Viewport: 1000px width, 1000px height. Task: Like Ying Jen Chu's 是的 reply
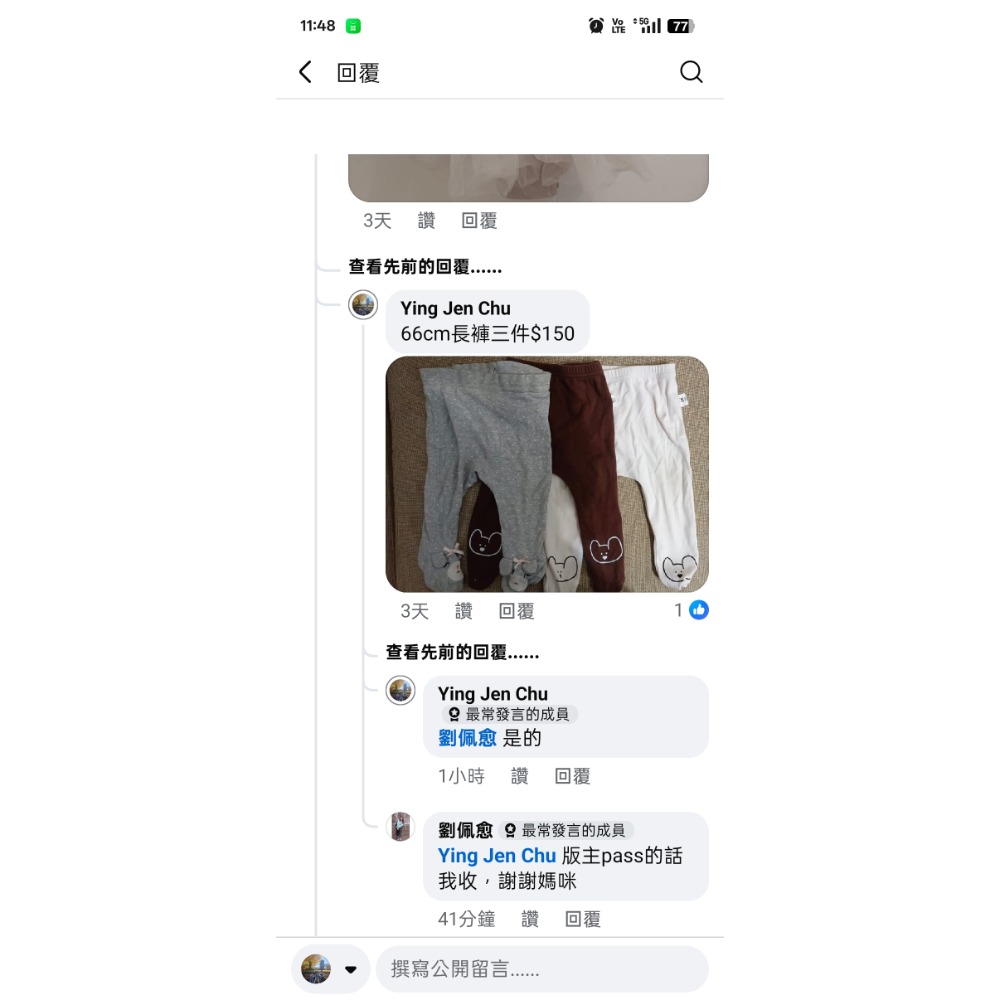[520, 776]
